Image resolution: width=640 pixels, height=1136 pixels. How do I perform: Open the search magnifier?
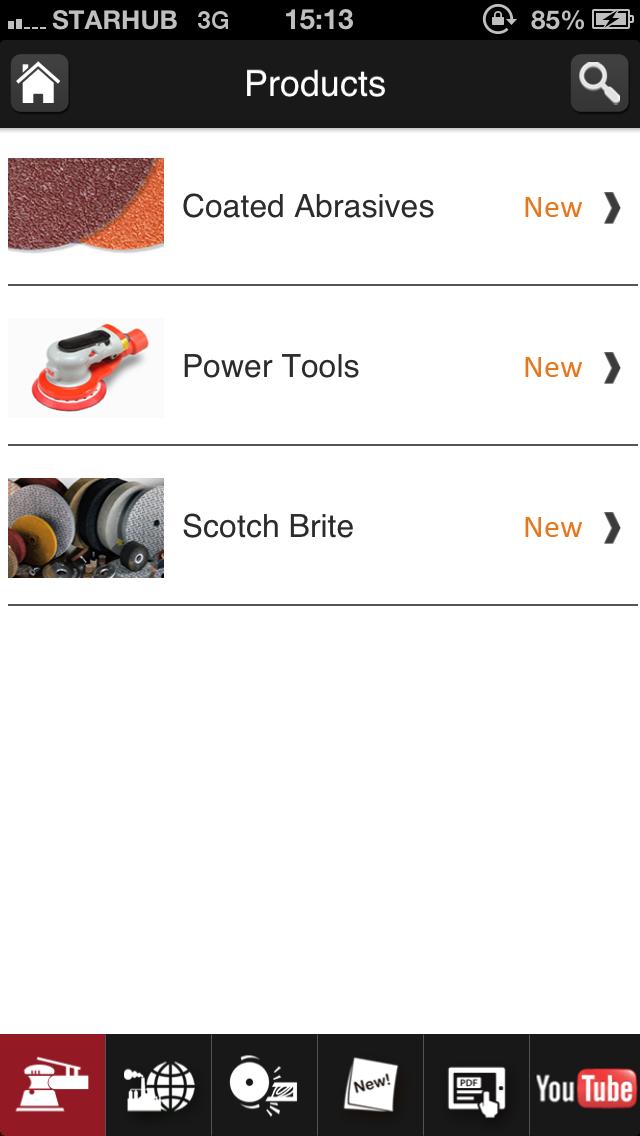tap(599, 83)
